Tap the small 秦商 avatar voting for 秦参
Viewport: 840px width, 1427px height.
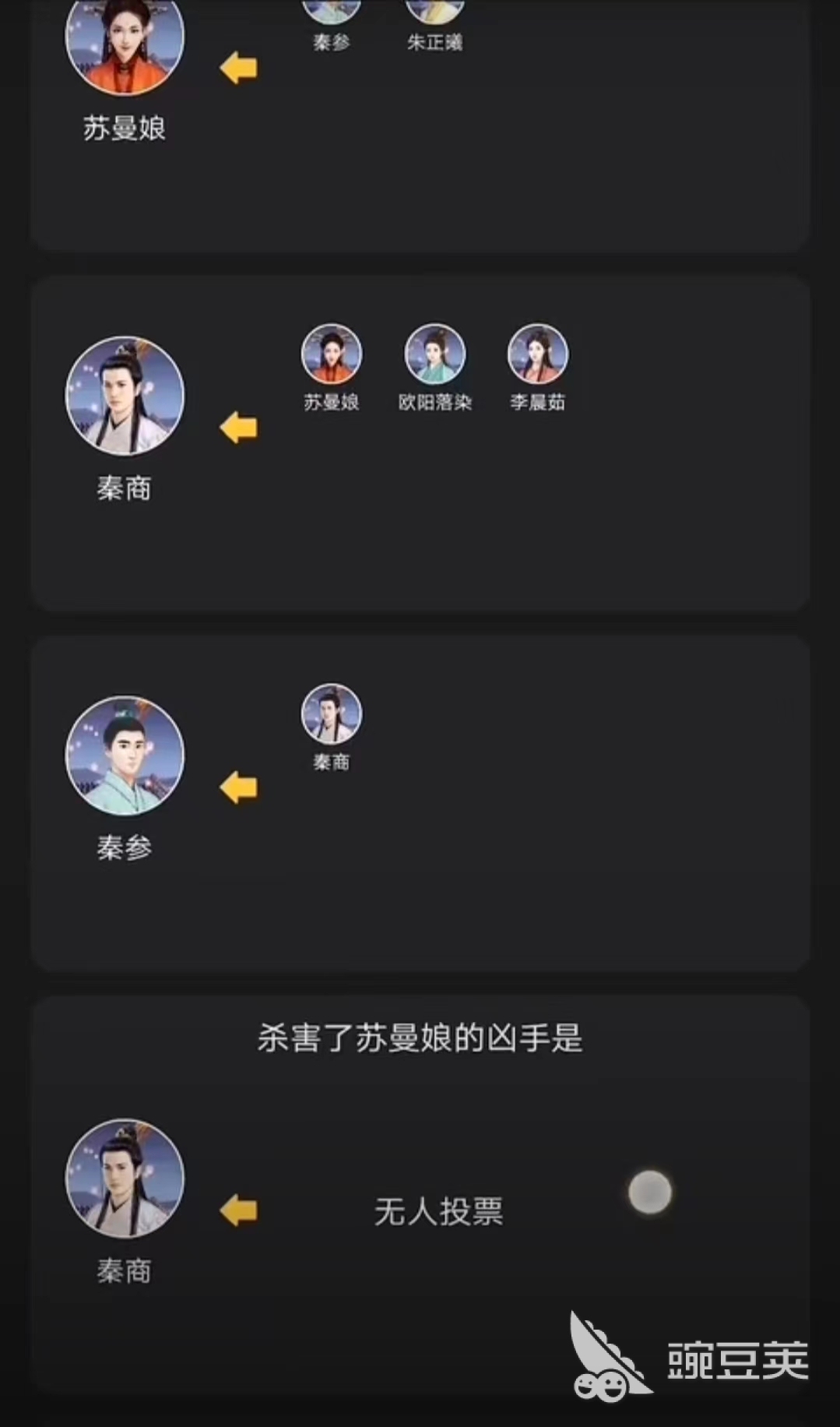pos(332,713)
